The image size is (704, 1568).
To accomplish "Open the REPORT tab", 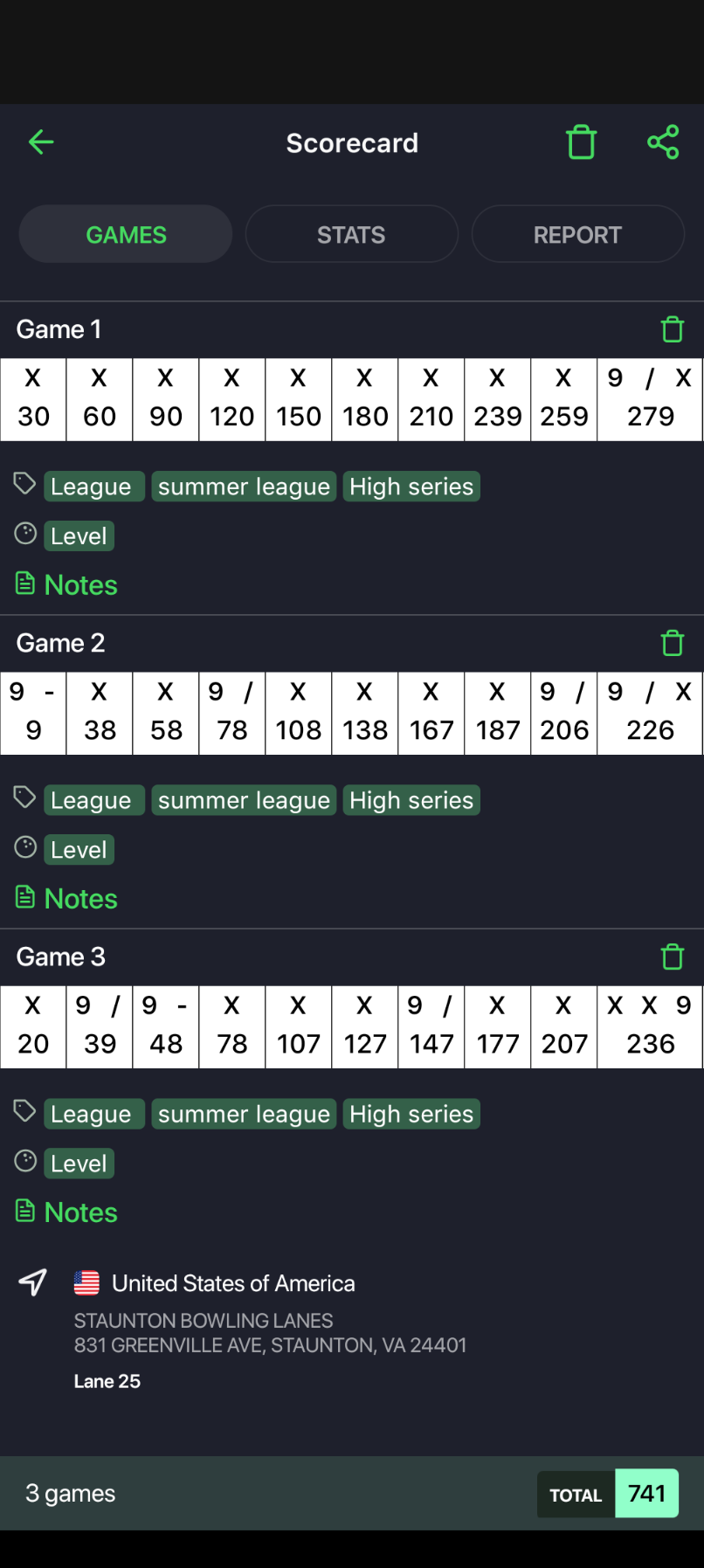I will click(x=577, y=234).
